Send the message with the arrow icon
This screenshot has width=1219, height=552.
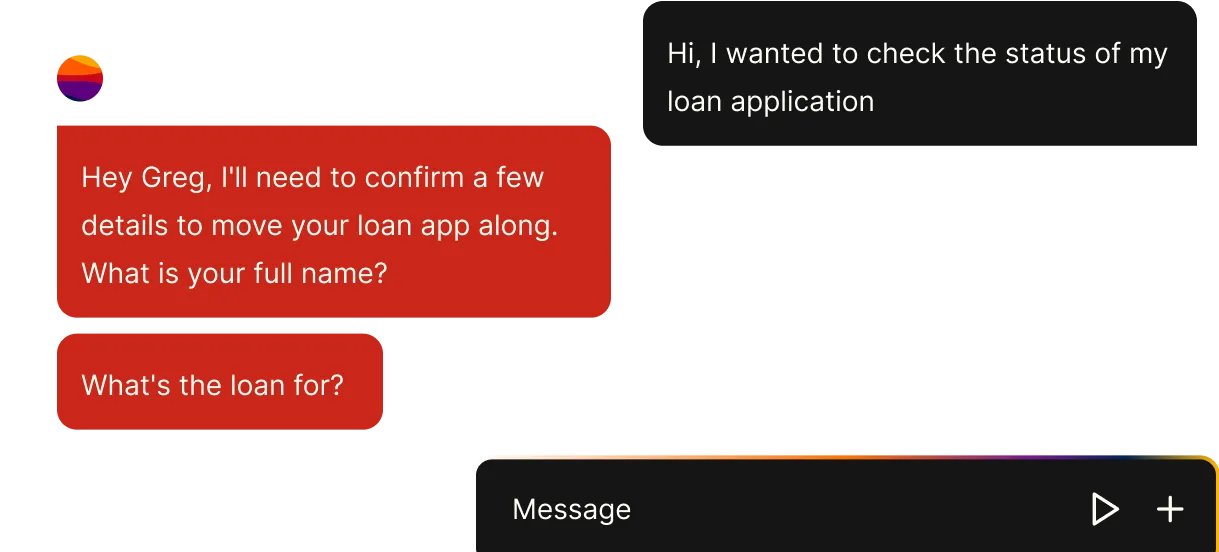[1104, 509]
